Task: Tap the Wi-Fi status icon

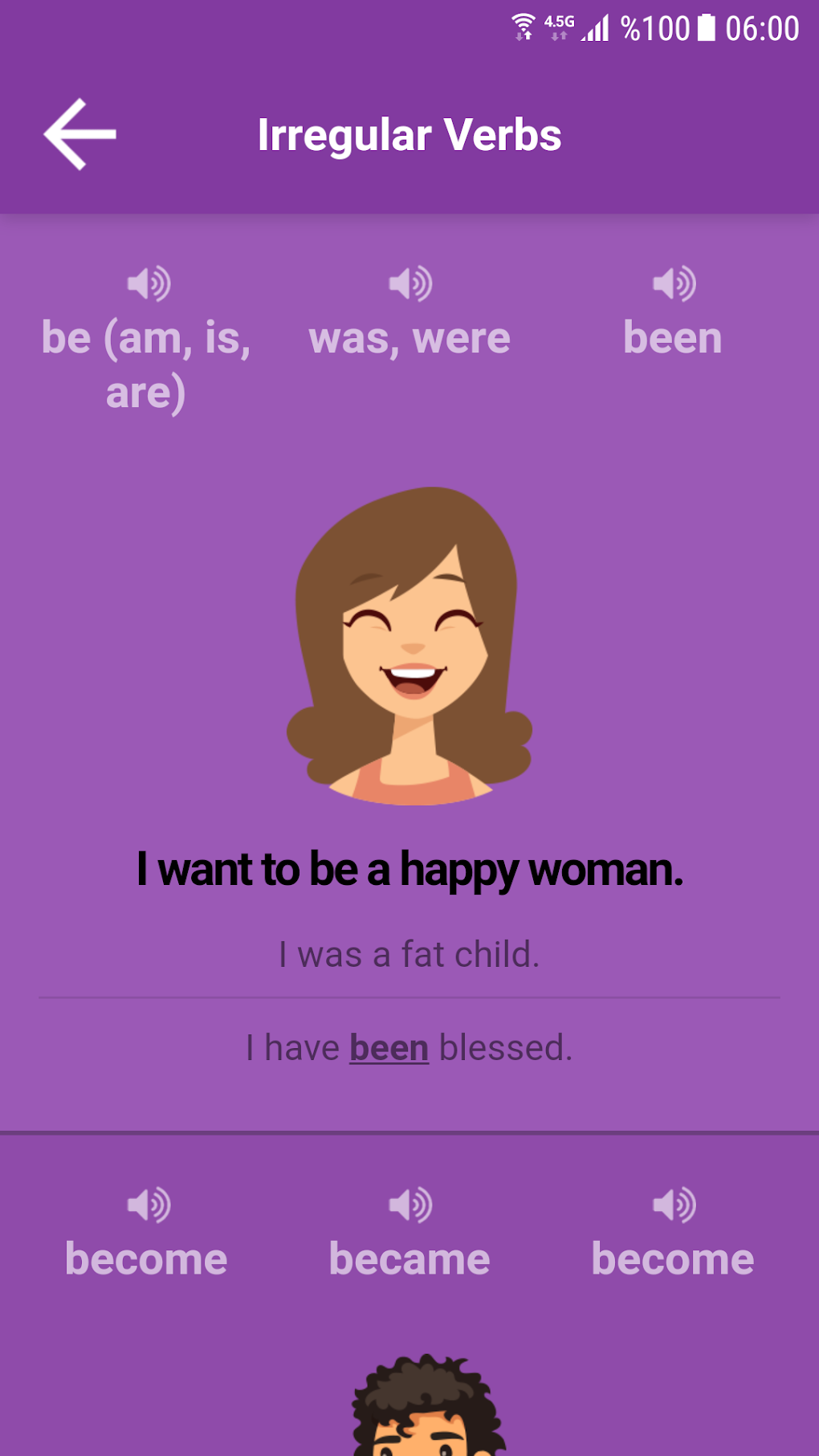Action: tap(524, 27)
